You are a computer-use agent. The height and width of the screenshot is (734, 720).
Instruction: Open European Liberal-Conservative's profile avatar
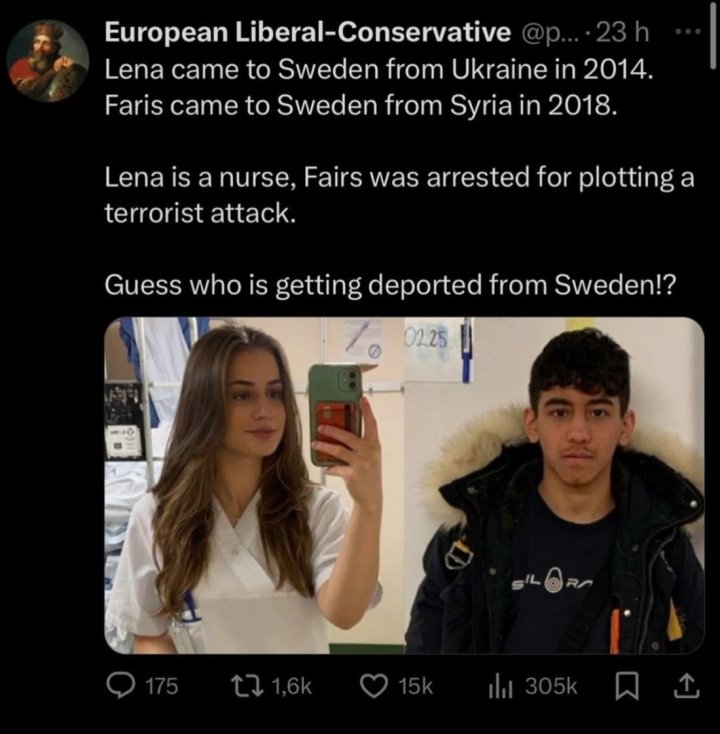(x=48, y=62)
